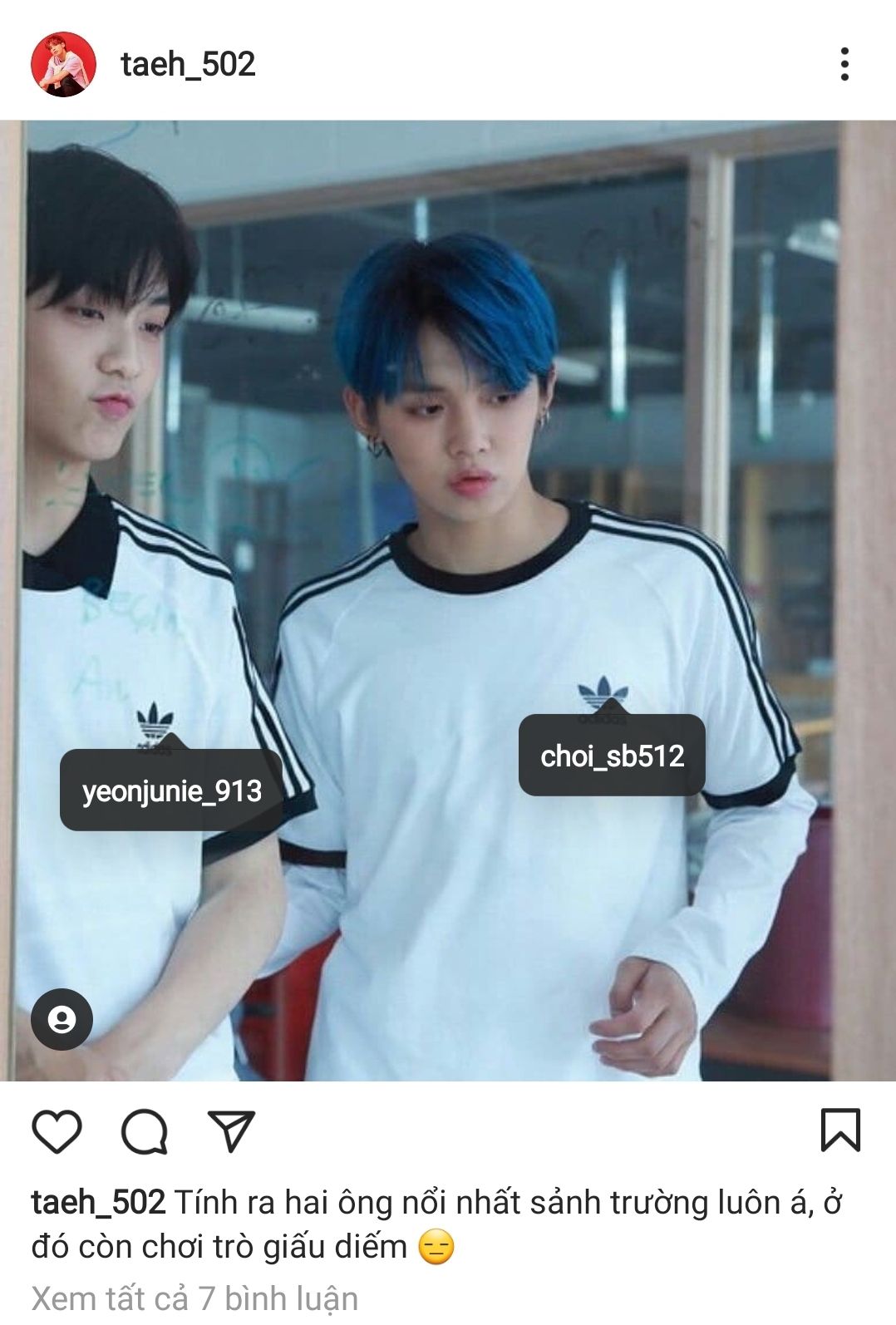Open the choi_sb512 tagged account
Screen dimensions: 896x1325
click(612, 756)
